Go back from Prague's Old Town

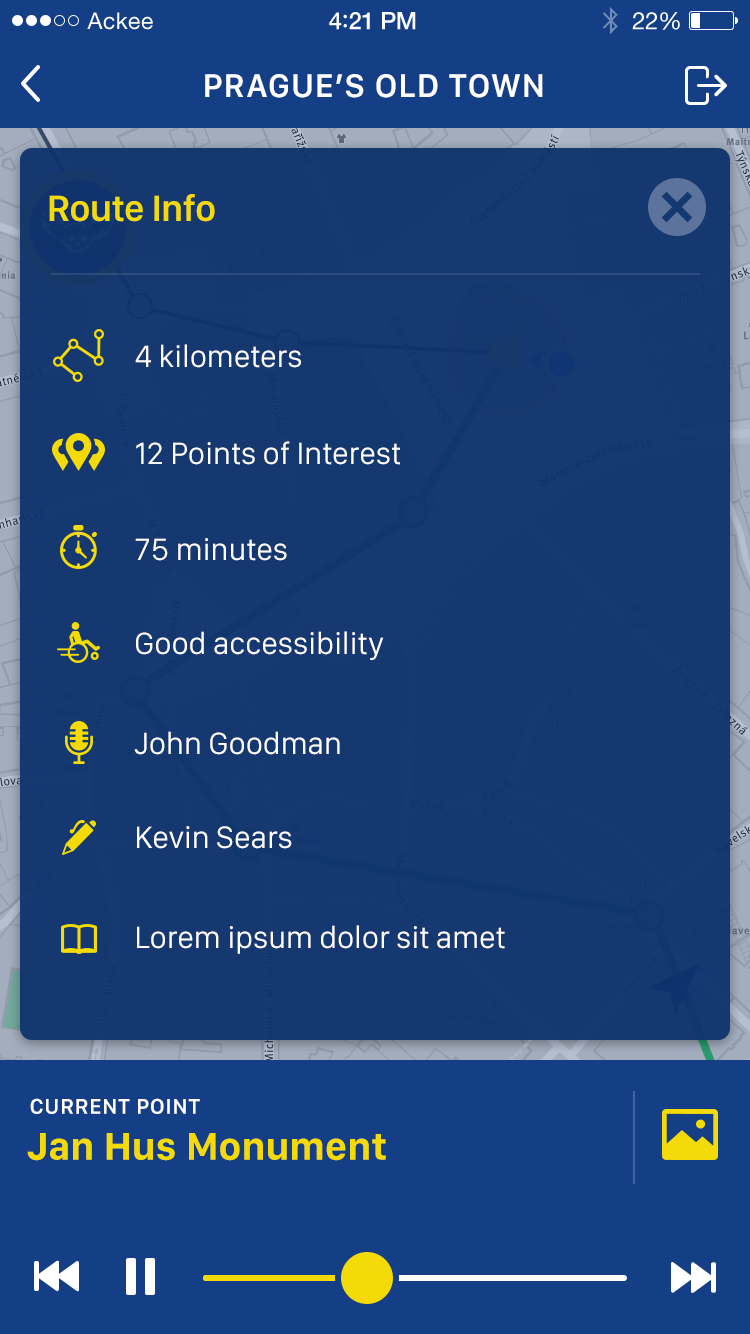[x=32, y=85]
